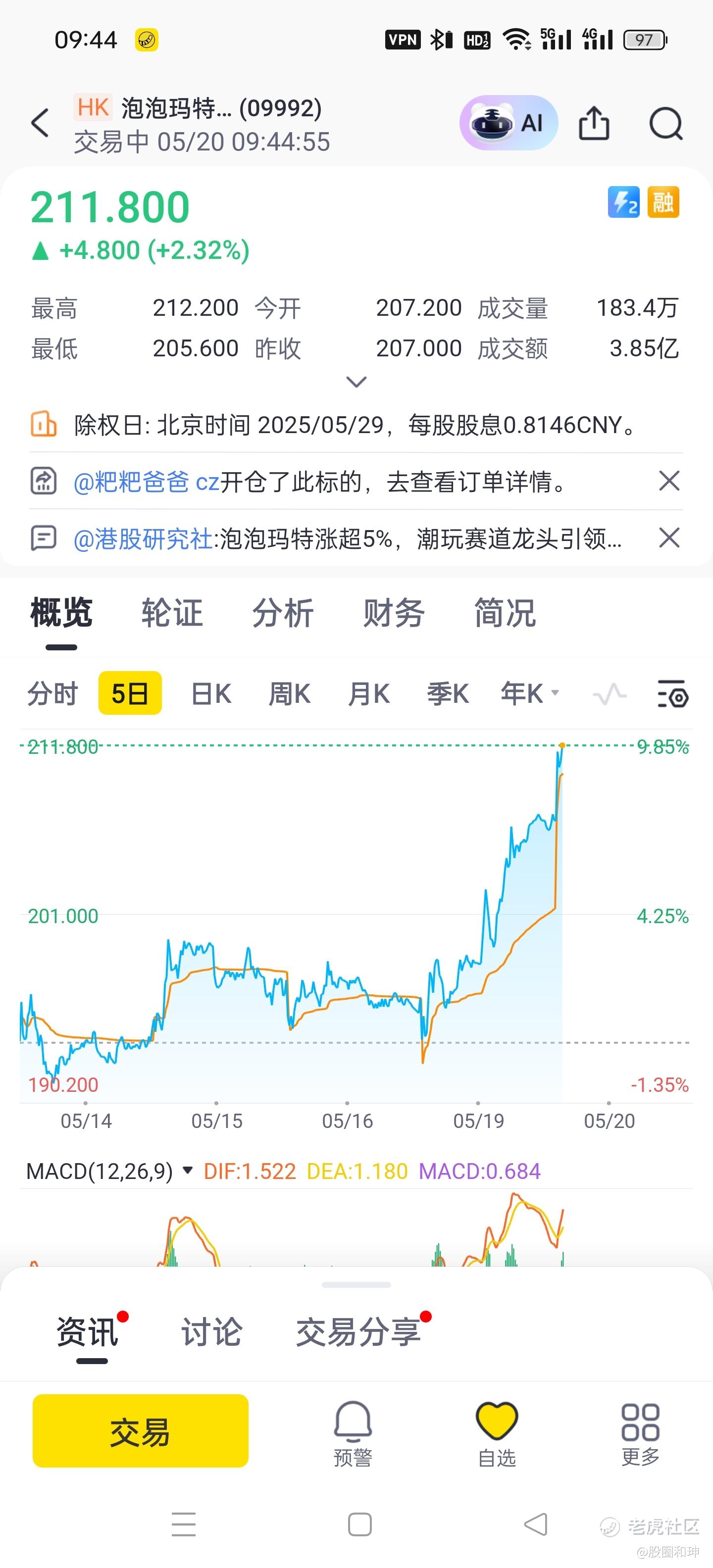Dismiss the 粑粑爸爸 cz order notice
The height and width of the screenshot is (1568, 713).
[x=669, y=481]
